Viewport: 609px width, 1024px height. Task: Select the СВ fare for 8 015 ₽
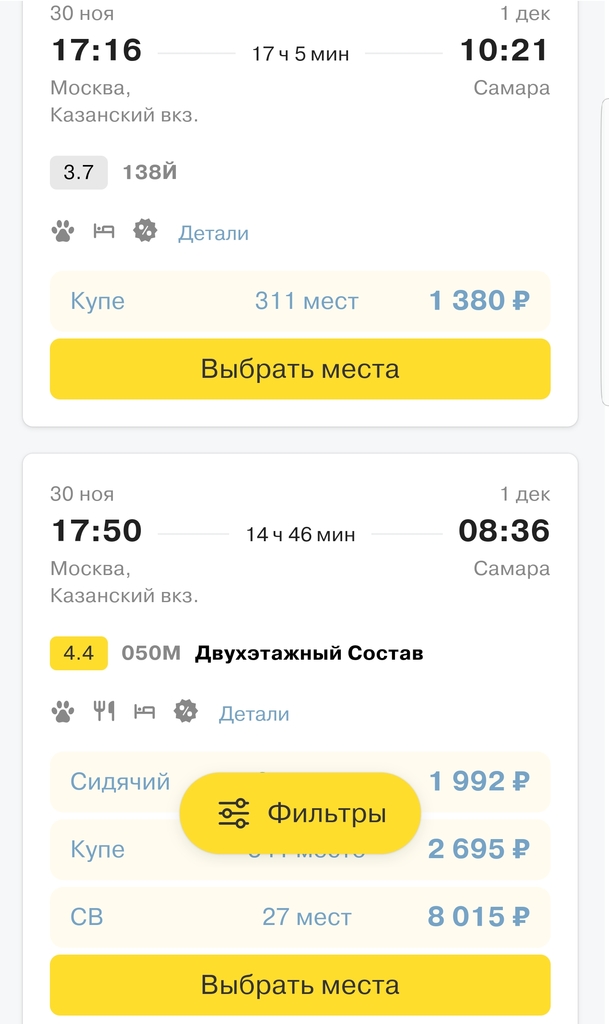(300, 917)
